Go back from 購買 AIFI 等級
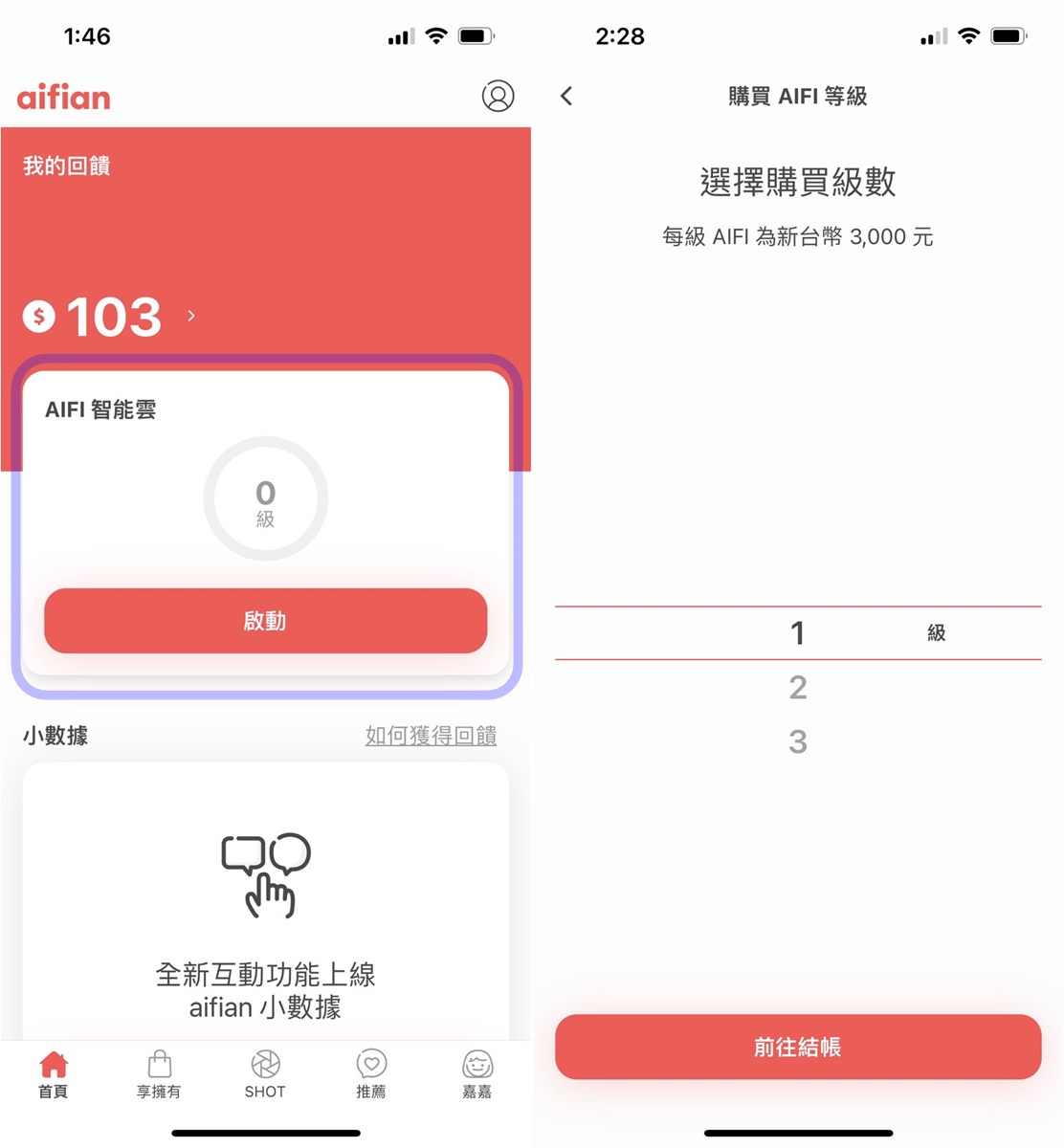The image size is (1064, 1148). pyautogui.click(x=566, y=96)
